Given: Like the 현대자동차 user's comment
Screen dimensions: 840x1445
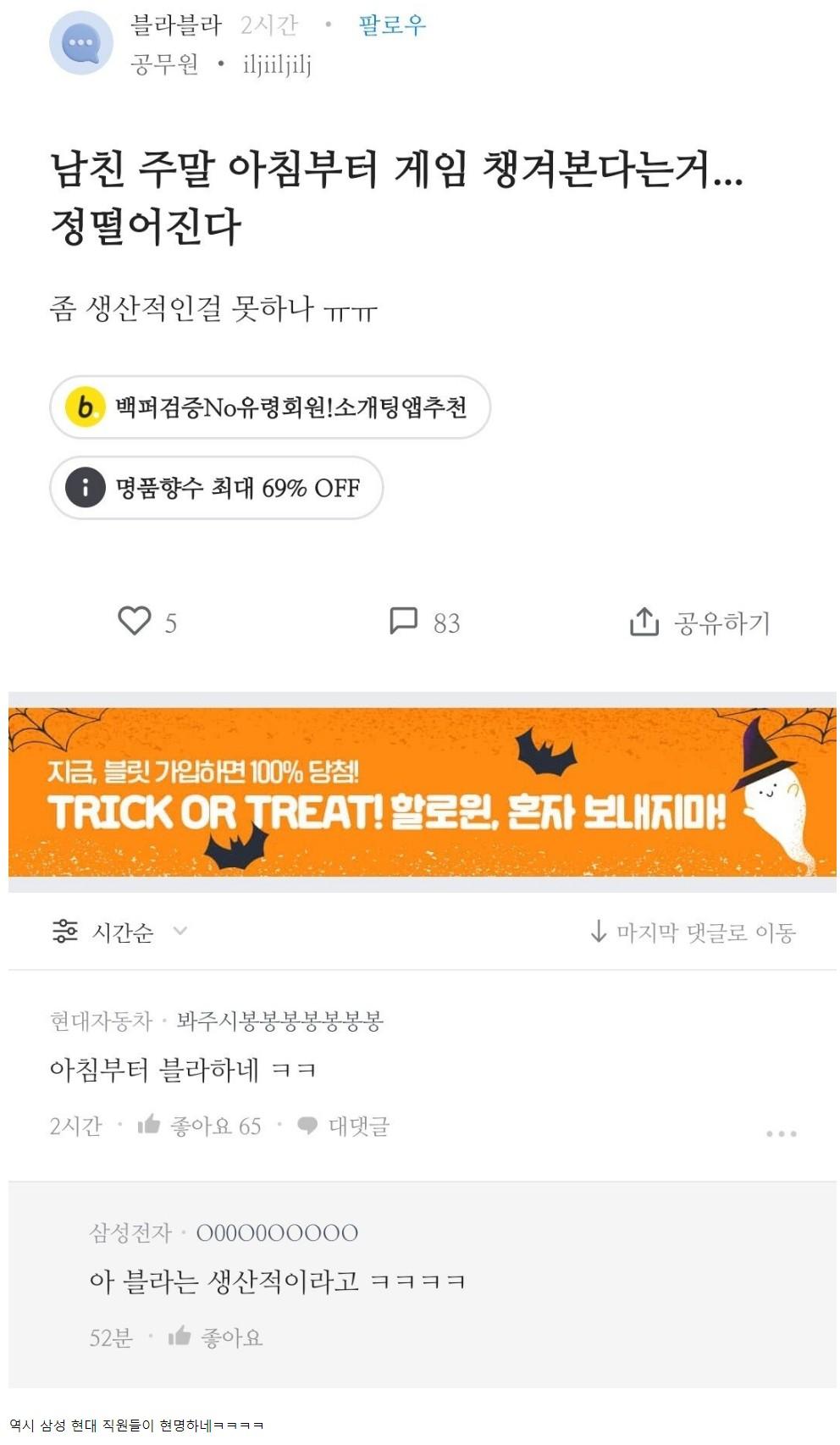Looking at the screenshot, I should coord(200,1126).
